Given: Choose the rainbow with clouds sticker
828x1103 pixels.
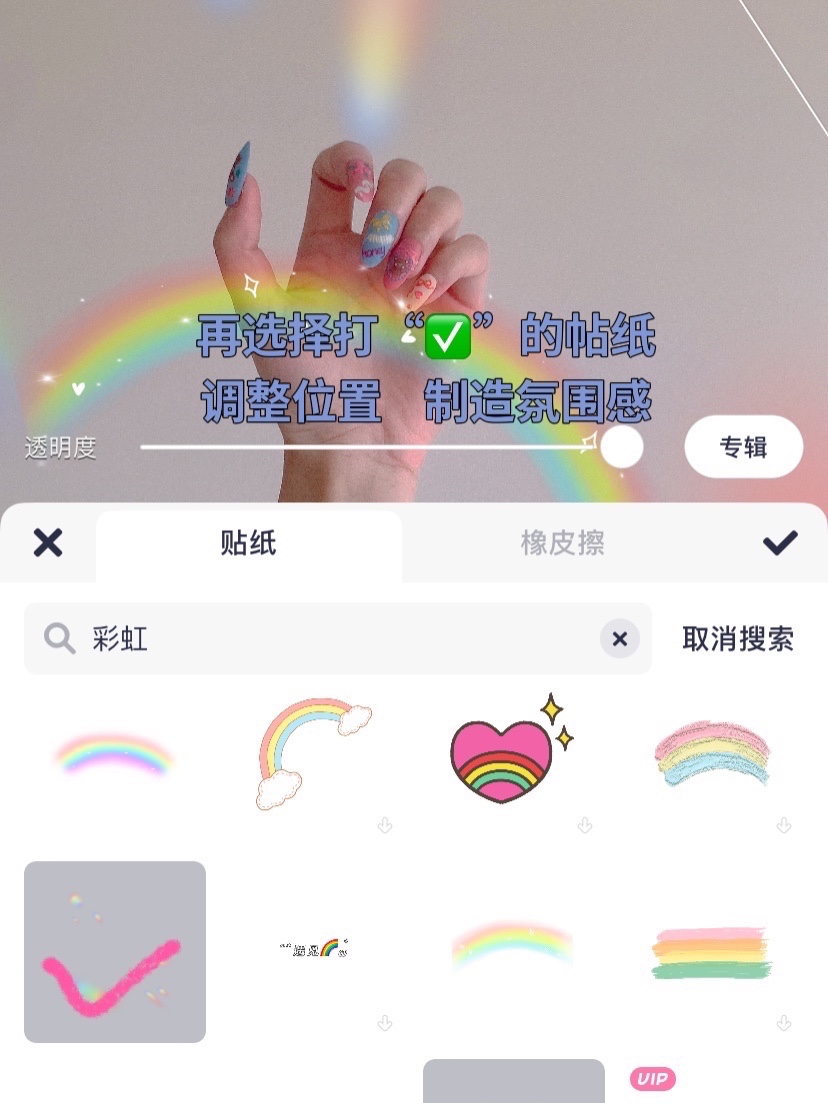Looking at the screenshot, I should [x=314, y=752].
